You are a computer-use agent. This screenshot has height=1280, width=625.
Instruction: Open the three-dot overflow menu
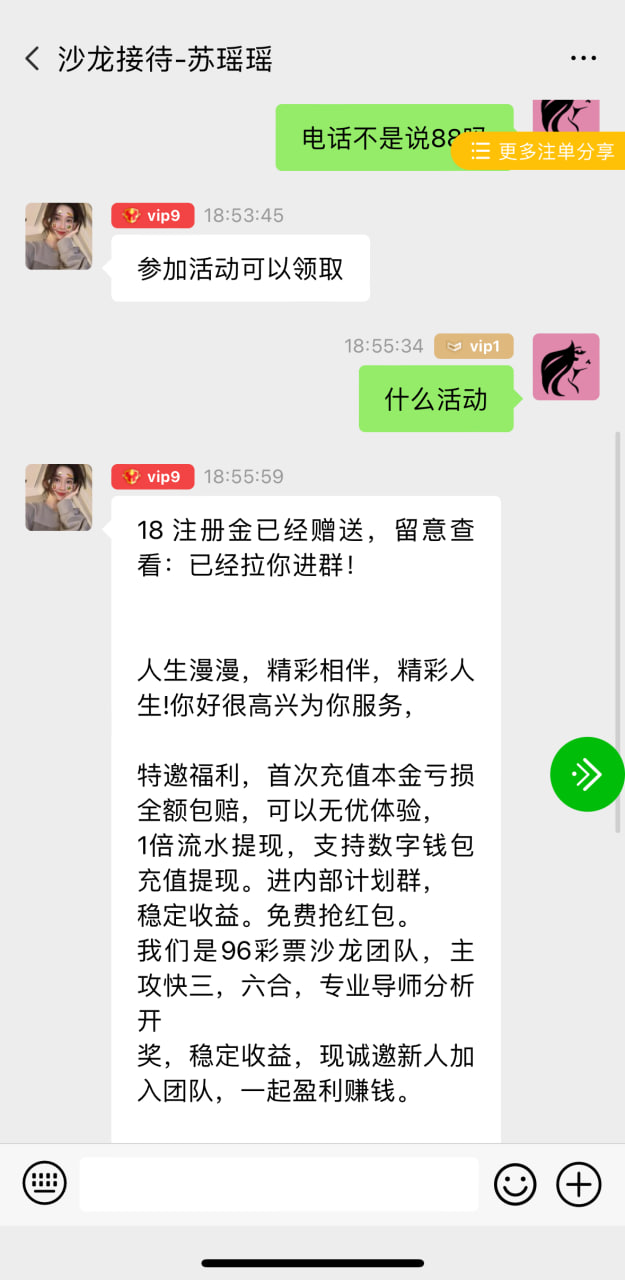[583, 59]
